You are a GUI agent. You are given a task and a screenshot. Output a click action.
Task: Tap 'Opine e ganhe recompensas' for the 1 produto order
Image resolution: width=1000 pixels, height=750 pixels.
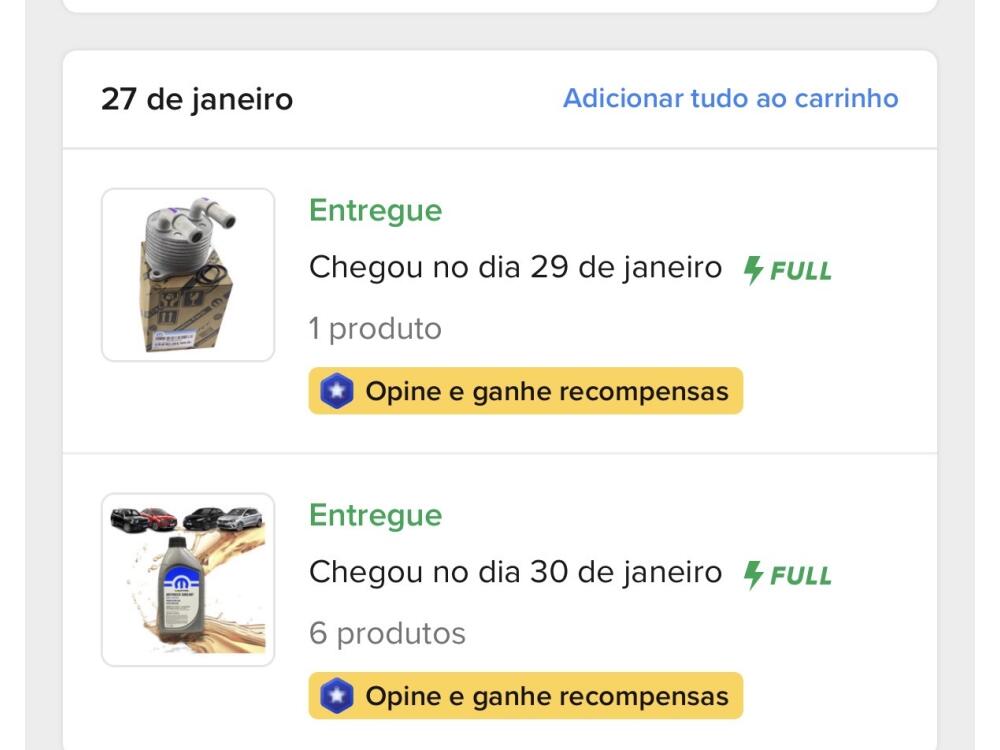pyautogui.click(x=526, y=391)
